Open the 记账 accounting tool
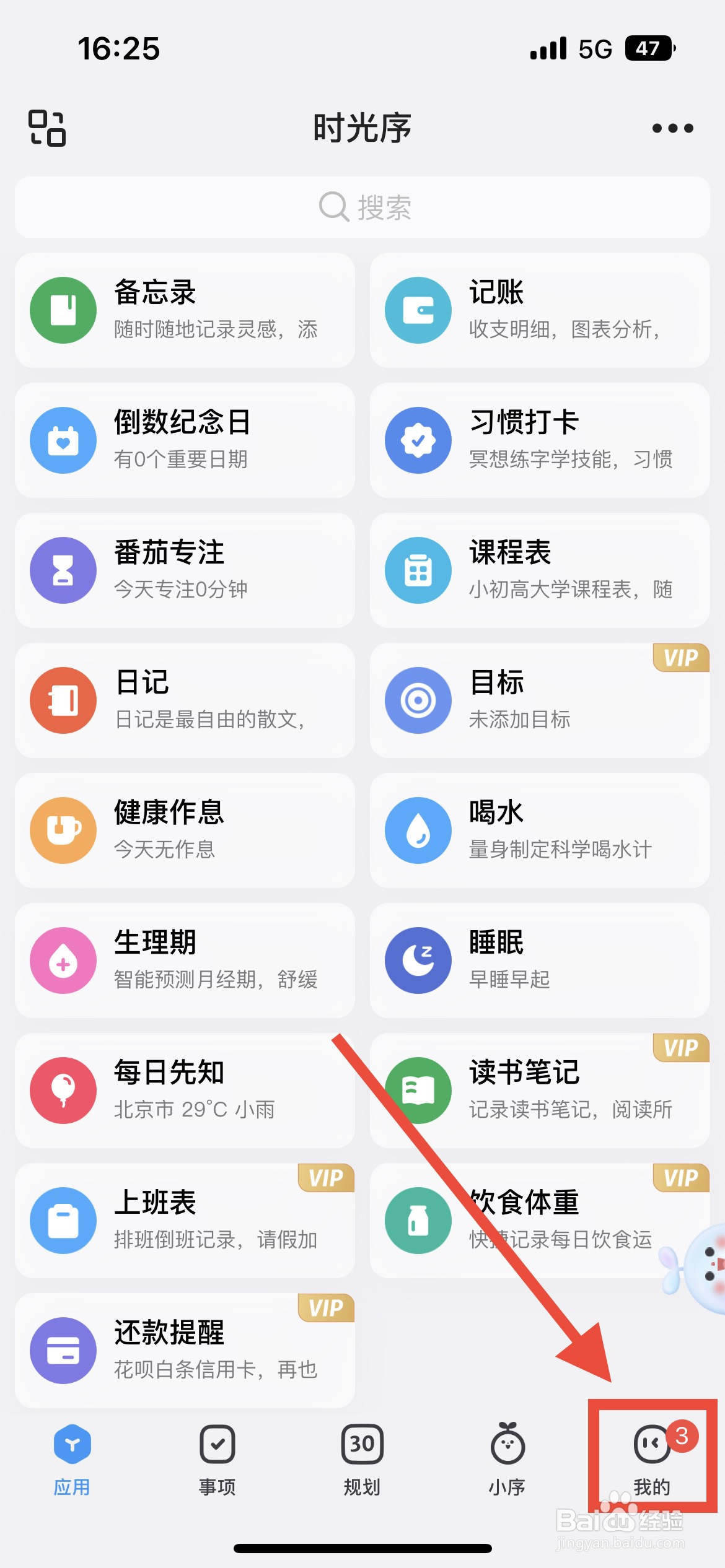 [539, 311]
